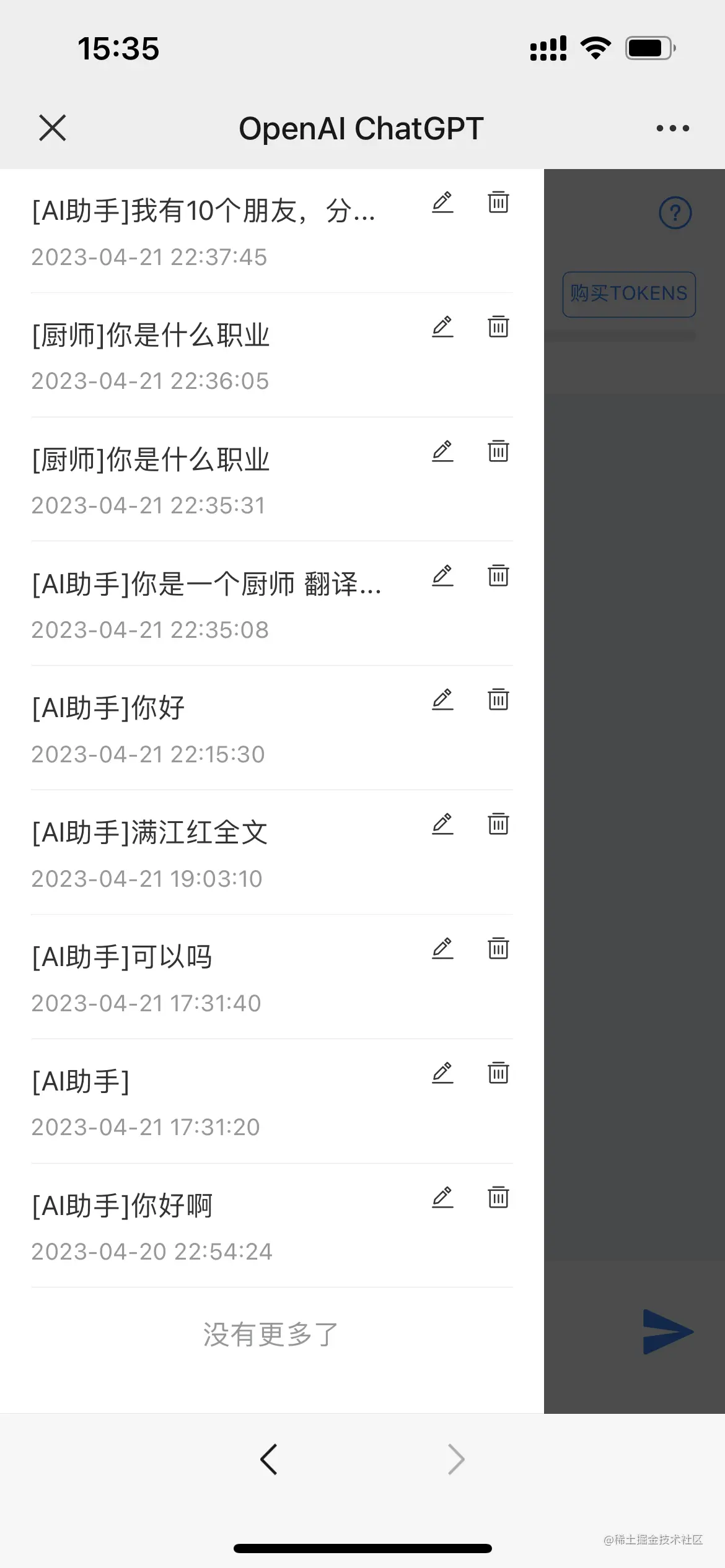725x1568 pixels.
Task: Open the [AI助手]可以吗 conversation
Action: click(x=123, y=957)
